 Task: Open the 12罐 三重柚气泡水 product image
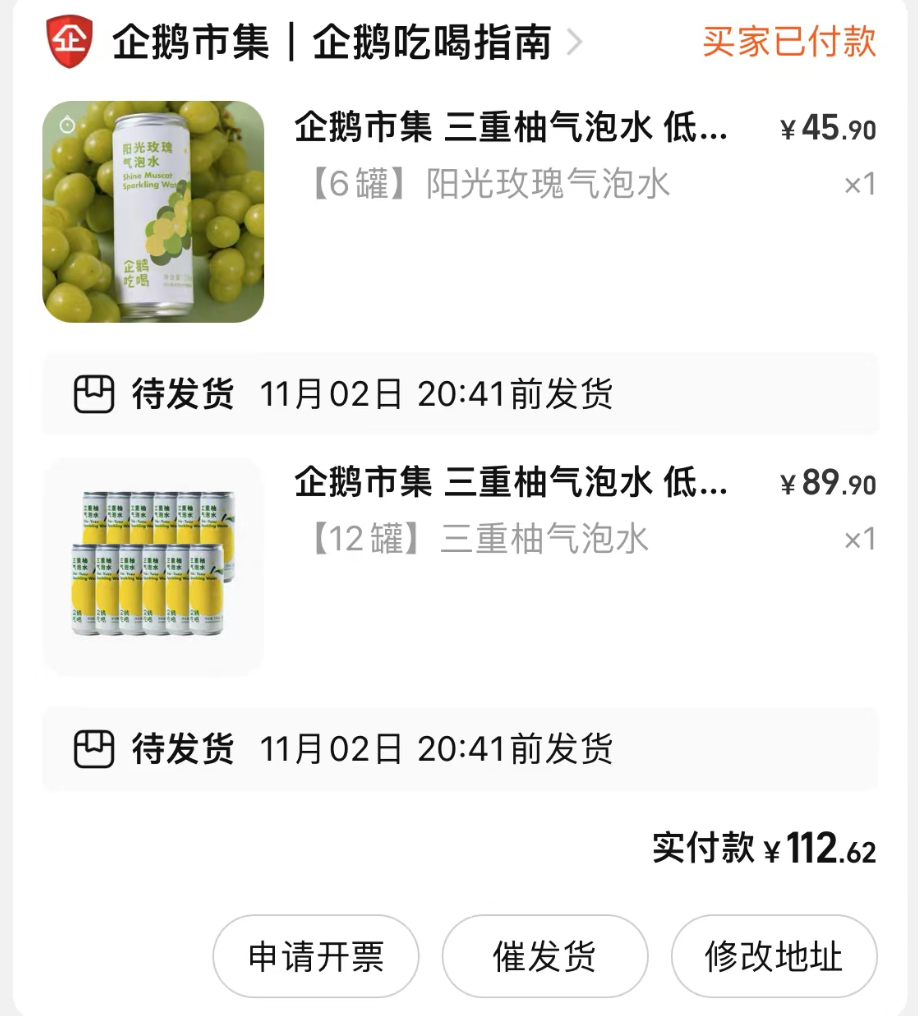153,566
